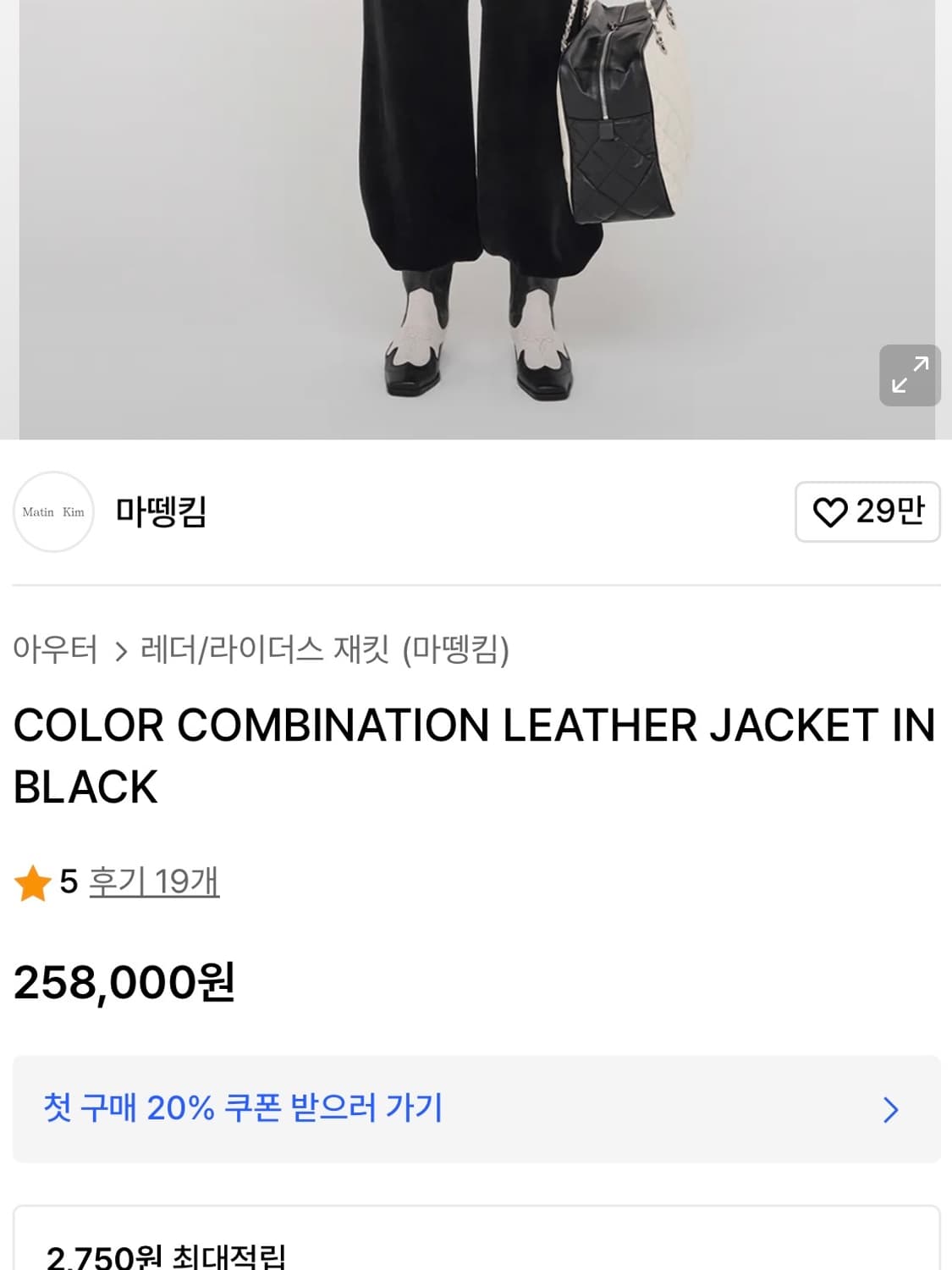Open the 후기 19개 reviews link
The width and height of the screenshot is (952, 1270).
point(154,883)
